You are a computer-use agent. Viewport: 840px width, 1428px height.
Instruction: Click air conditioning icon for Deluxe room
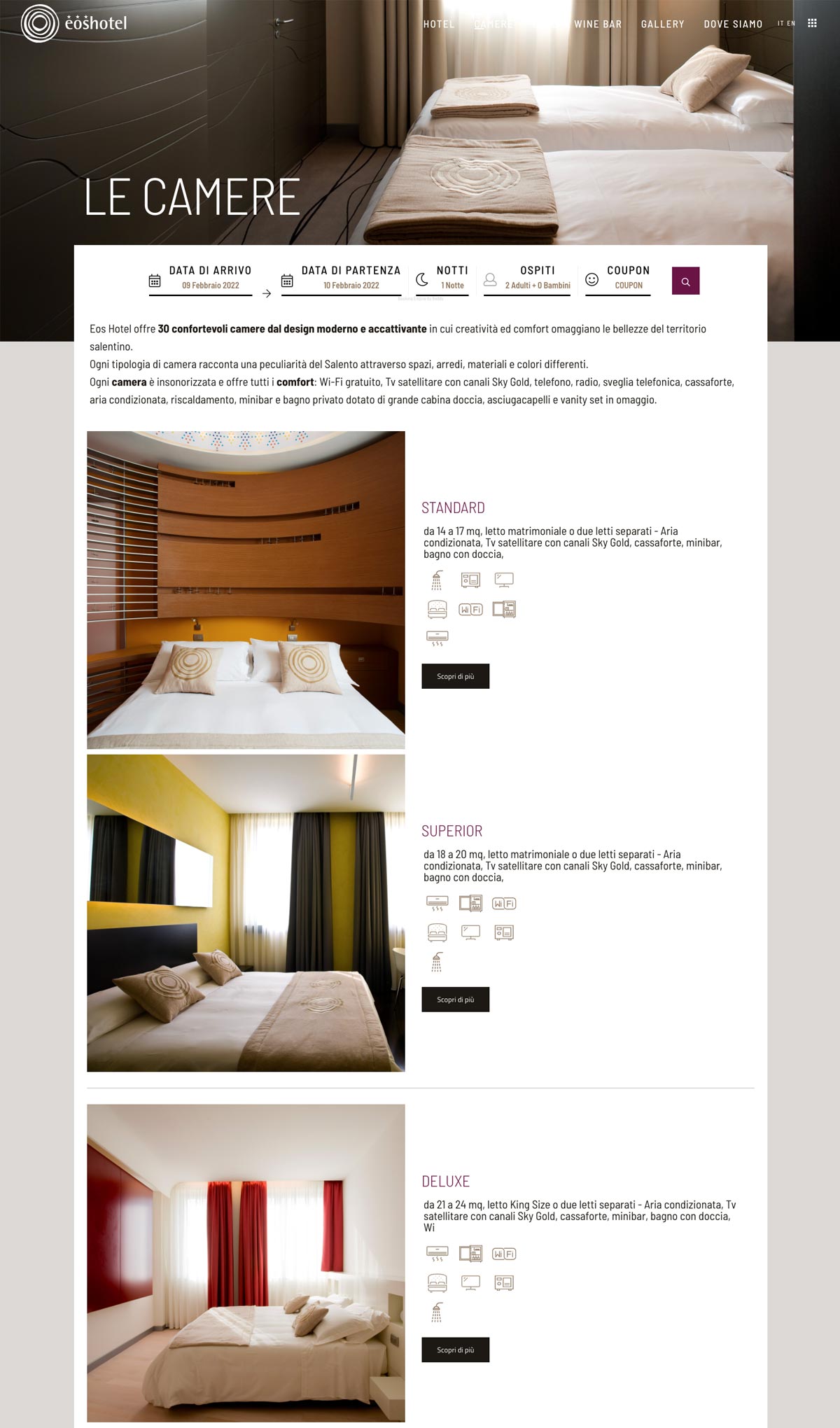point(437,1253)
